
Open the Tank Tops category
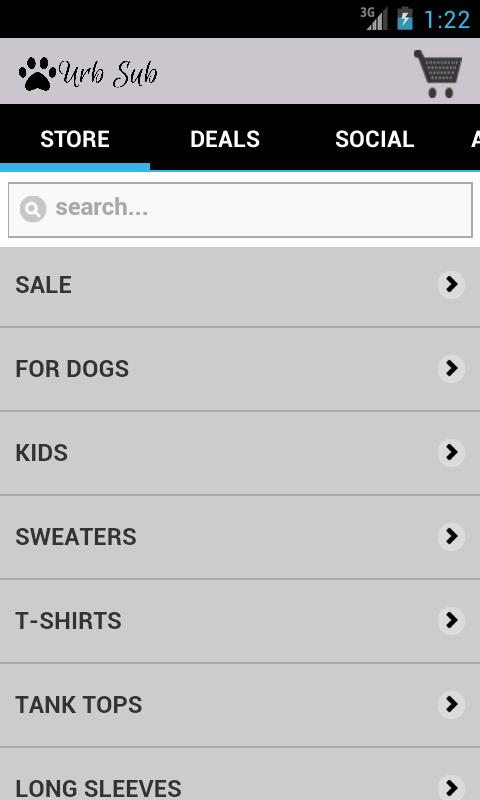(x=240, y=705)
